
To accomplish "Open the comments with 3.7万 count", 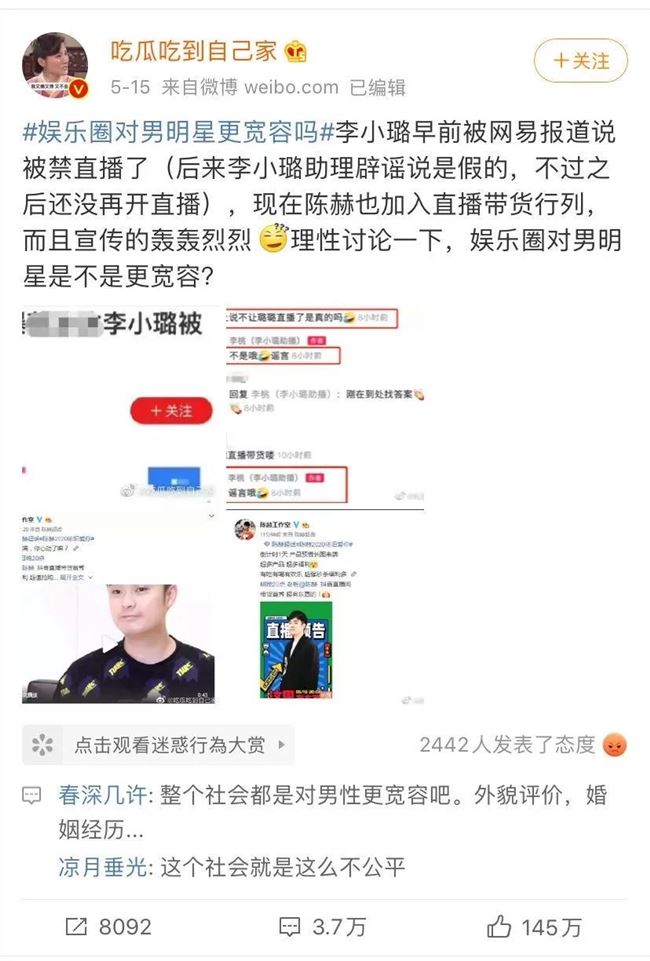I will click(x=325, y=927).
